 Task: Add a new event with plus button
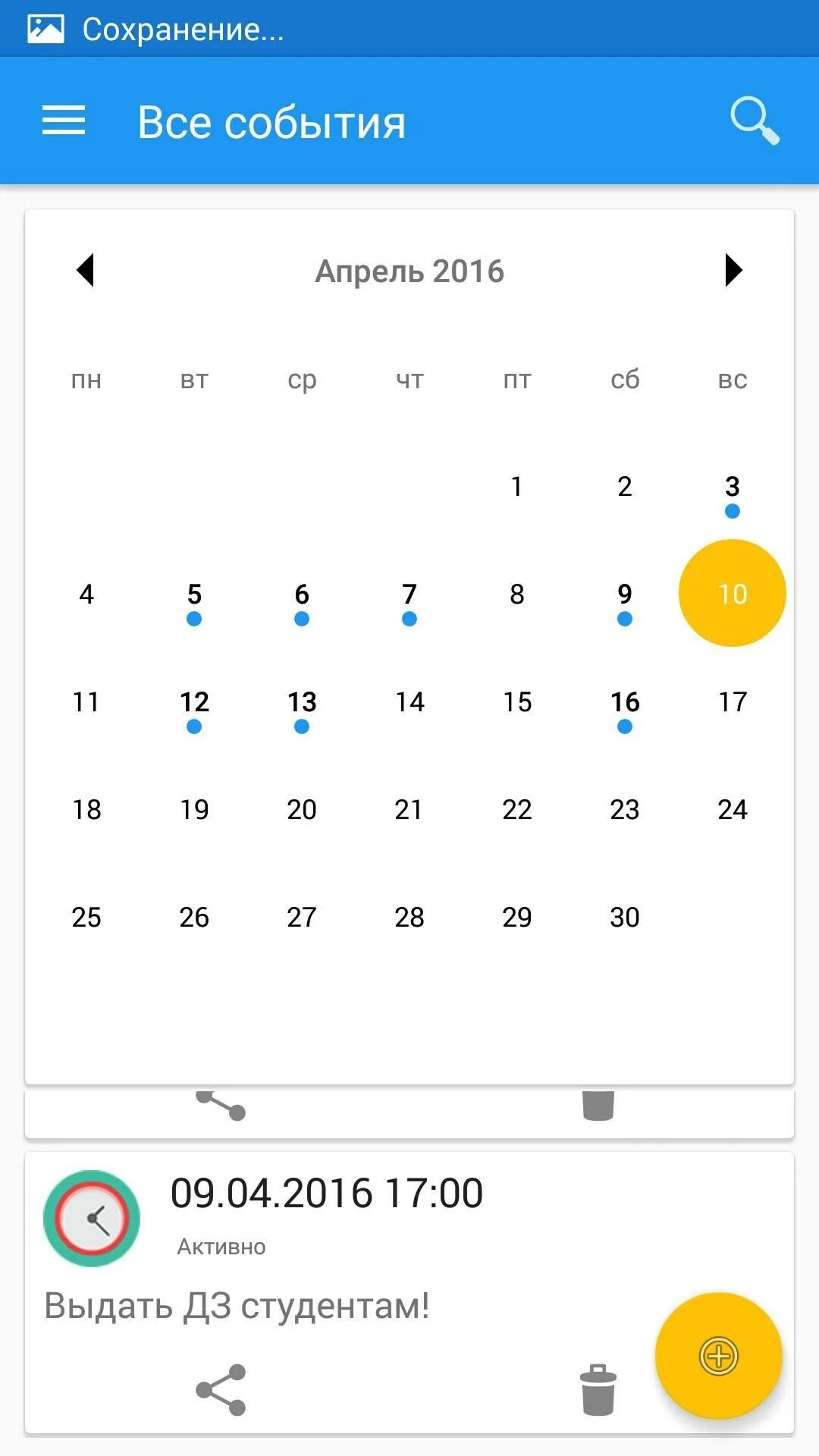tap(718, 1355)
